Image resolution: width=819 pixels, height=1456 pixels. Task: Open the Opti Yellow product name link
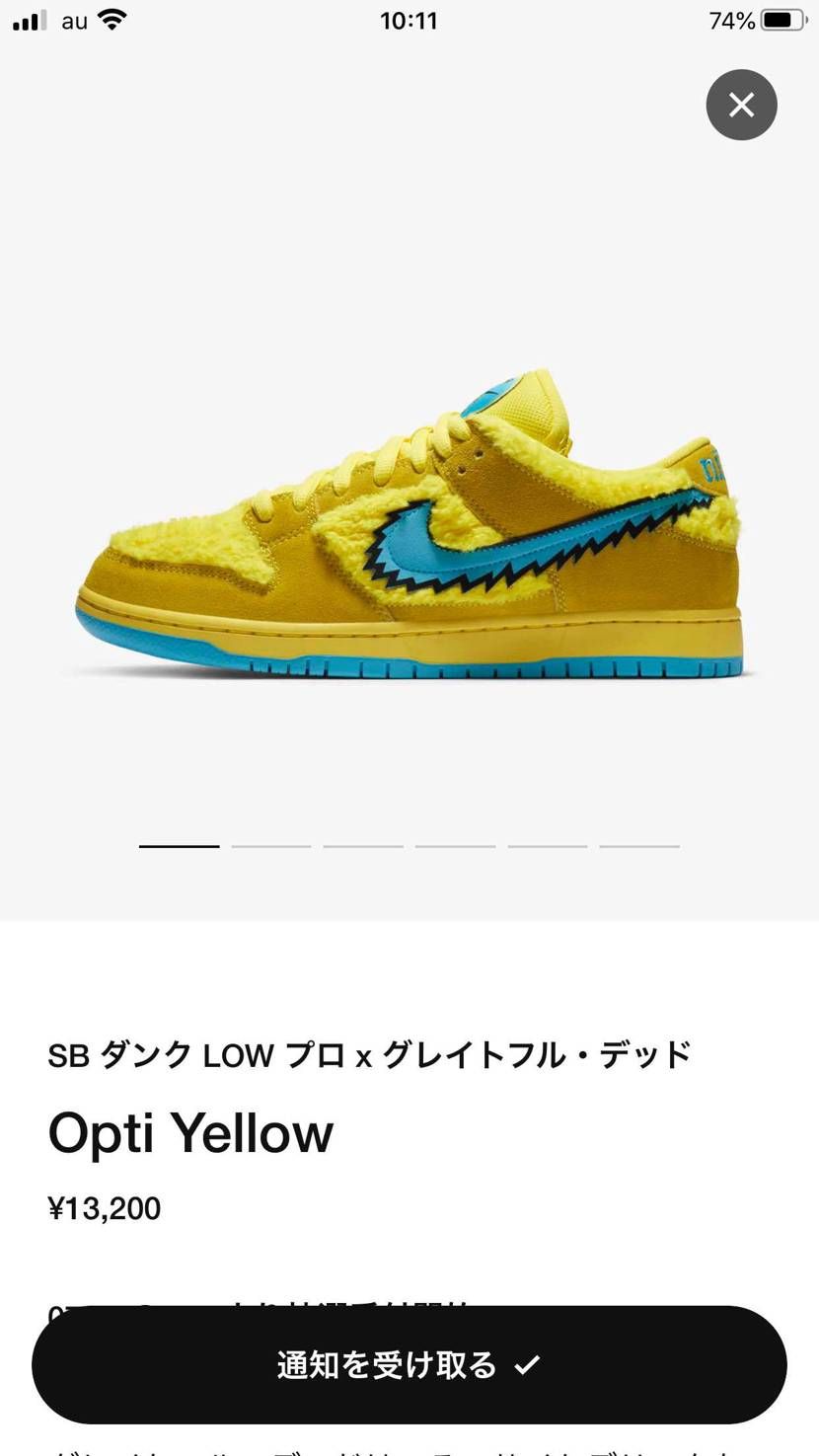[x=190, y=1132]
